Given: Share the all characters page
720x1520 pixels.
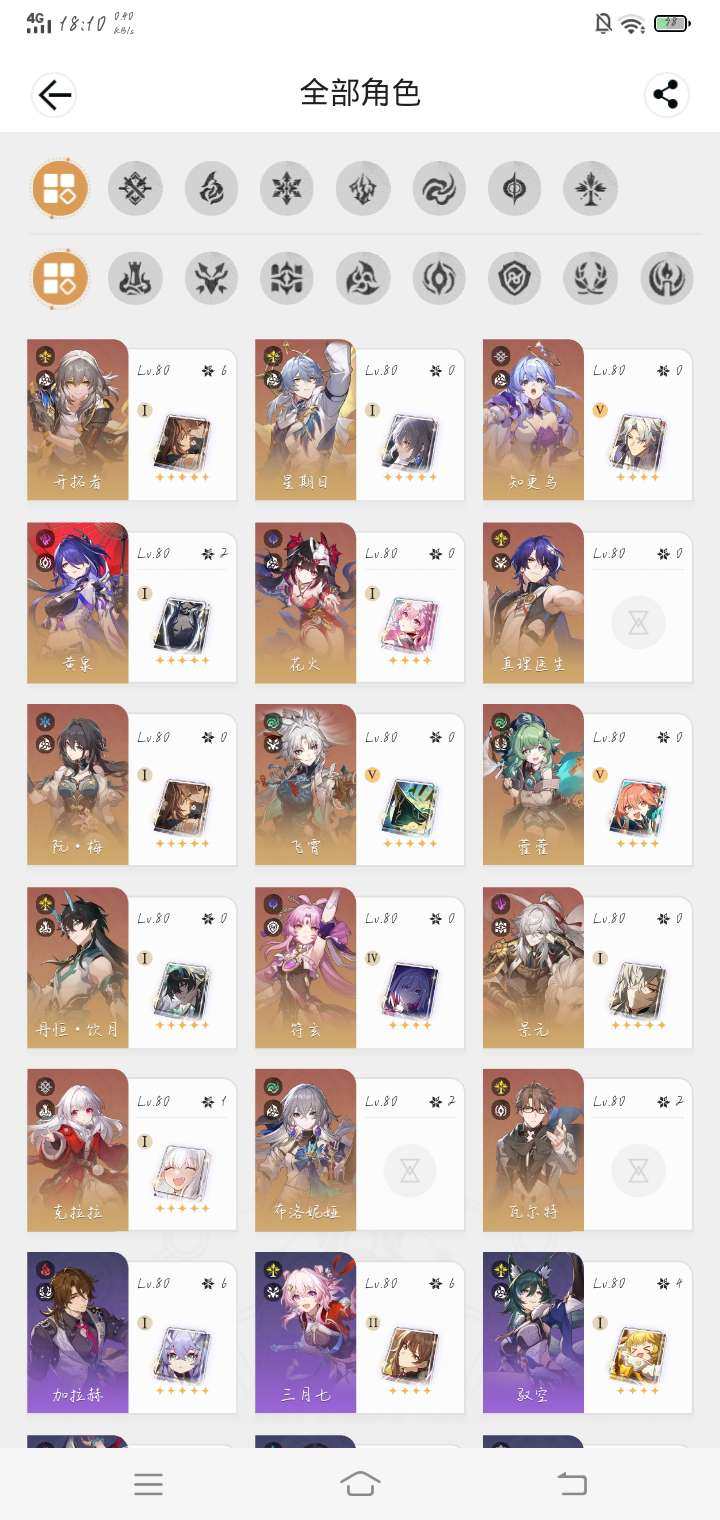Looking at the screenshot, I should coord(666,96).
